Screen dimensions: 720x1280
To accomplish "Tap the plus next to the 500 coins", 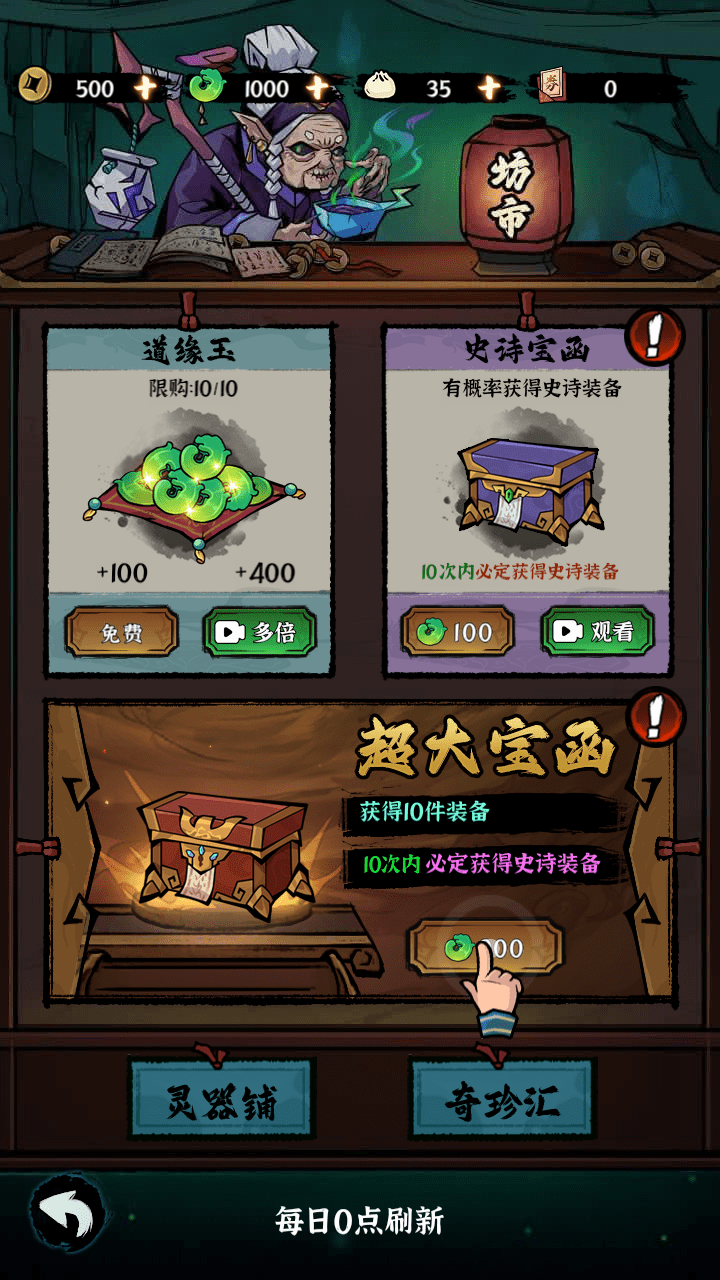I will point(146,88).
